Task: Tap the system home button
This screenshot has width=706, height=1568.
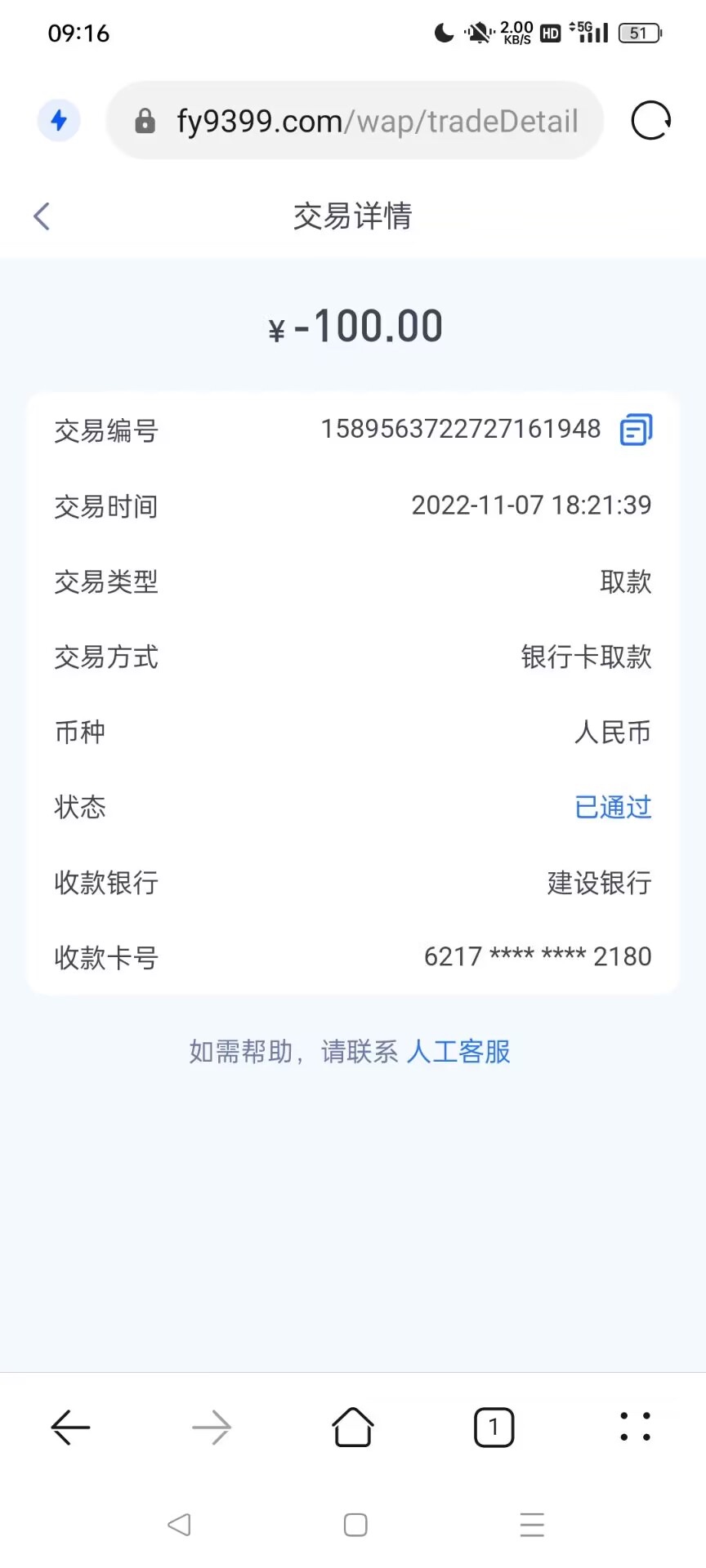Action: (355, 1525)
